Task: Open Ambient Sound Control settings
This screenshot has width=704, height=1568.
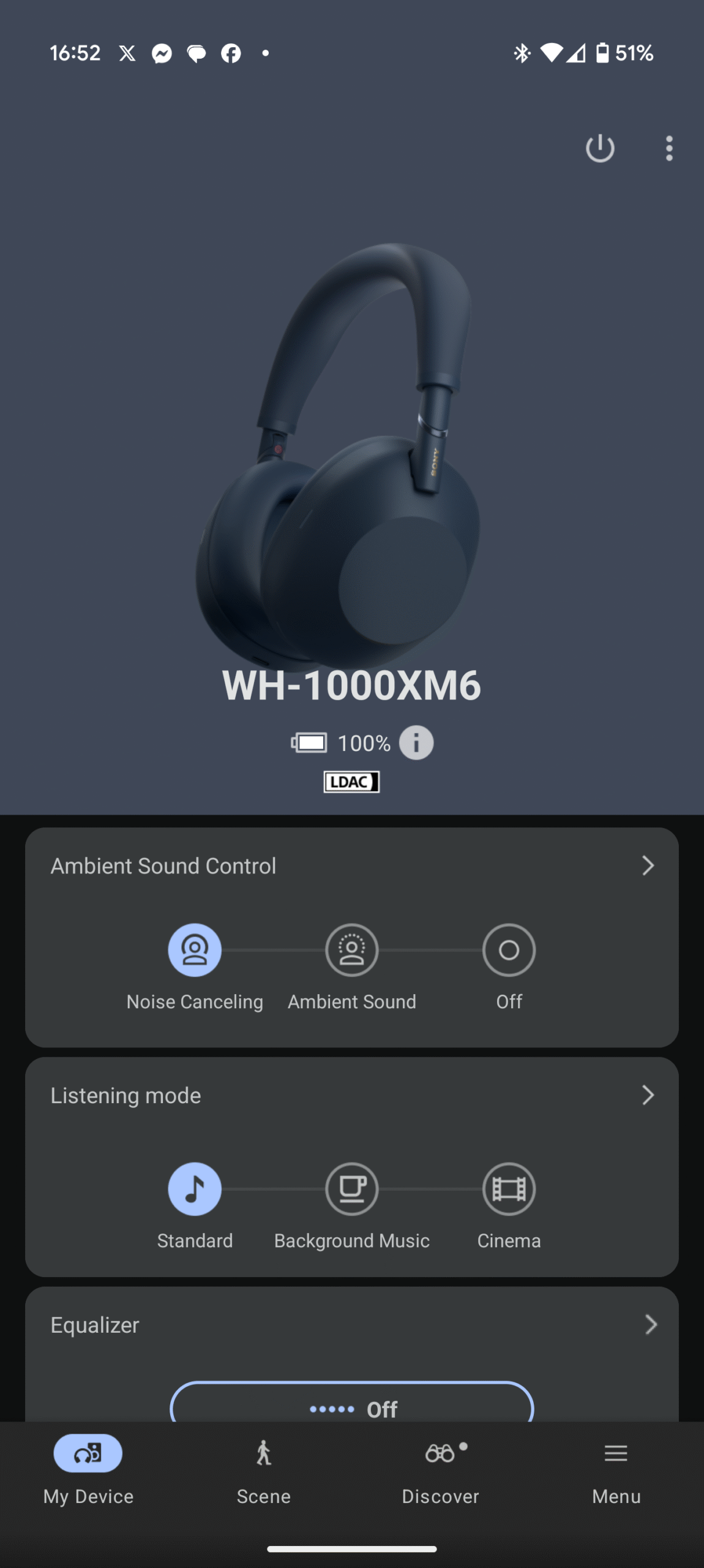Action: [648, 865]
